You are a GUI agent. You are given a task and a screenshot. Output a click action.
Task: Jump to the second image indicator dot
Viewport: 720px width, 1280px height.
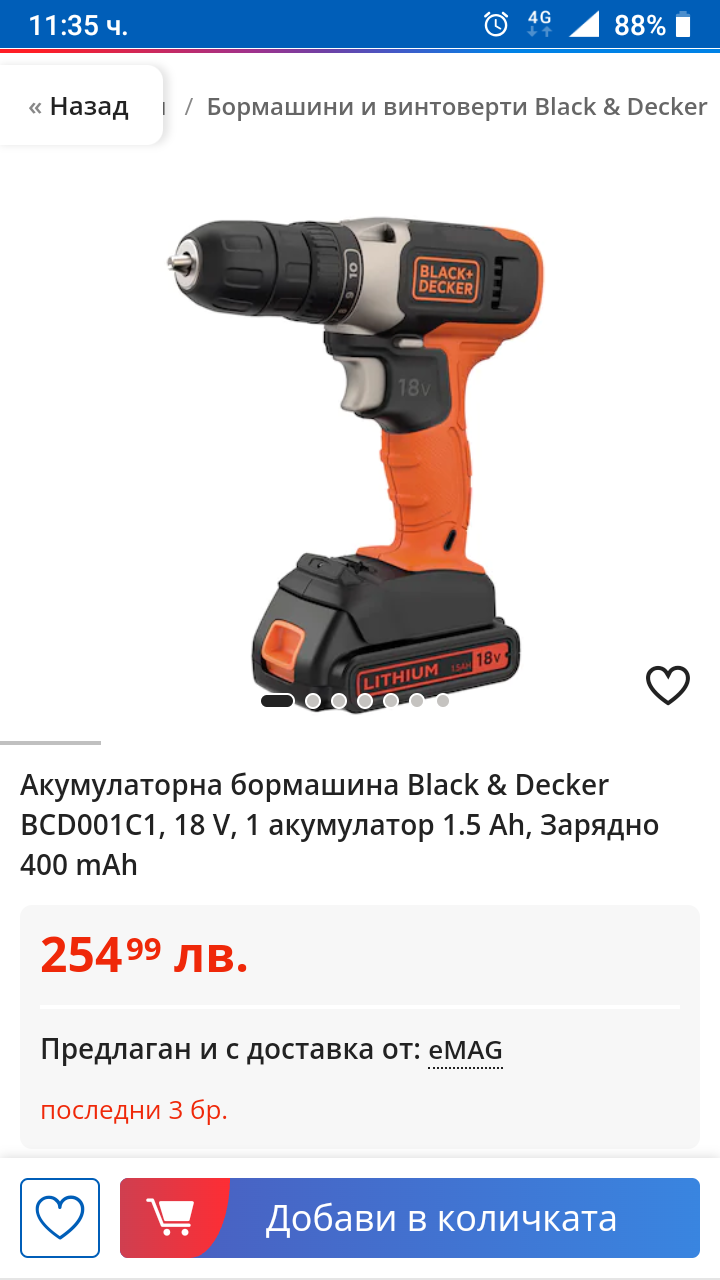(x=313, y=701)
